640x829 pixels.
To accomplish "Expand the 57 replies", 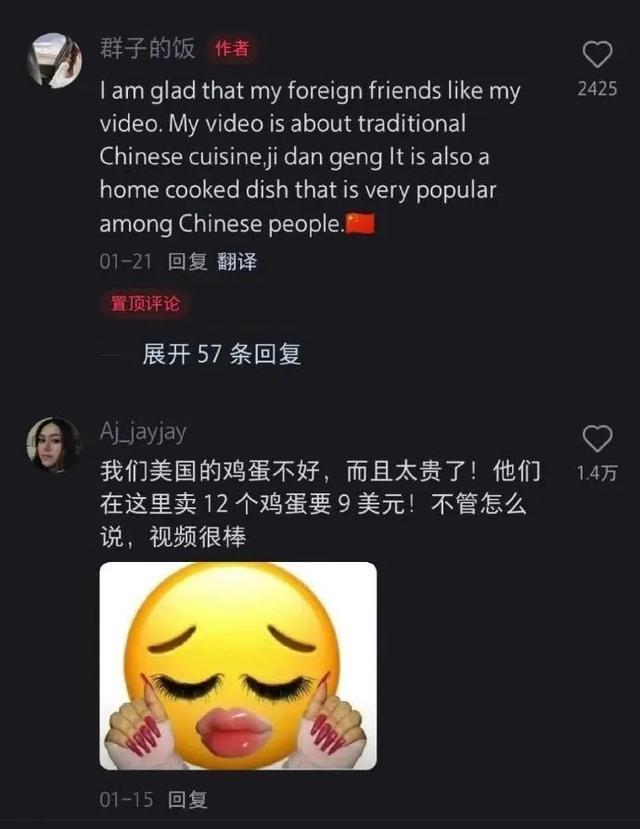I will coord(221,354).
